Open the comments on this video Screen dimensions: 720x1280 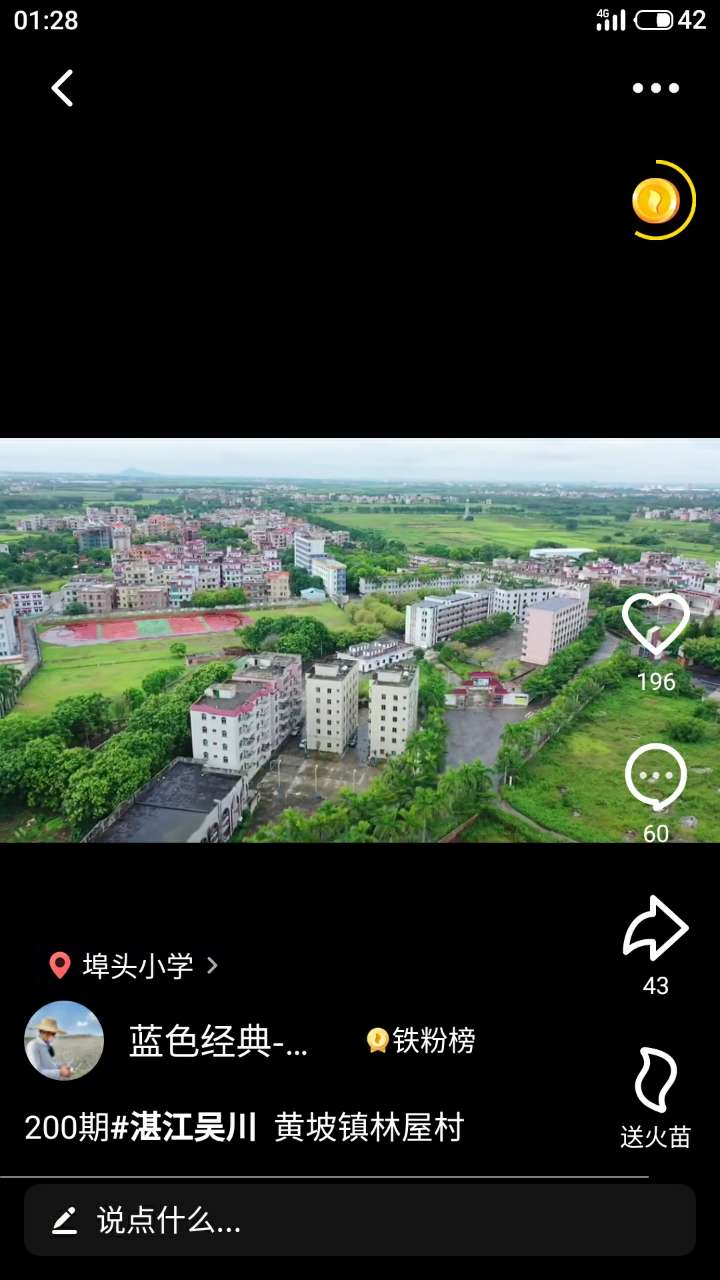pyautogui.click(x=656, y=778)
